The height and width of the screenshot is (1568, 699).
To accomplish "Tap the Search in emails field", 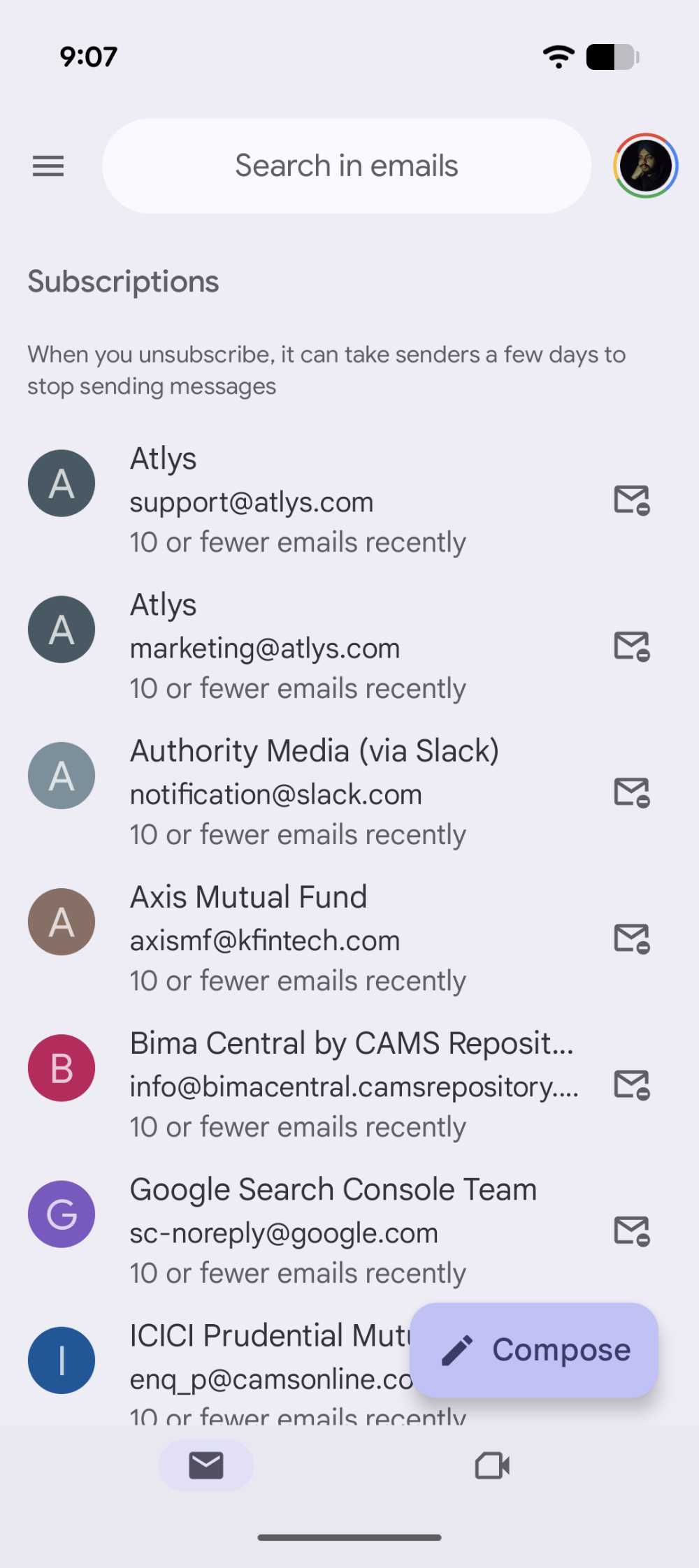I will [x=347, y=166].
